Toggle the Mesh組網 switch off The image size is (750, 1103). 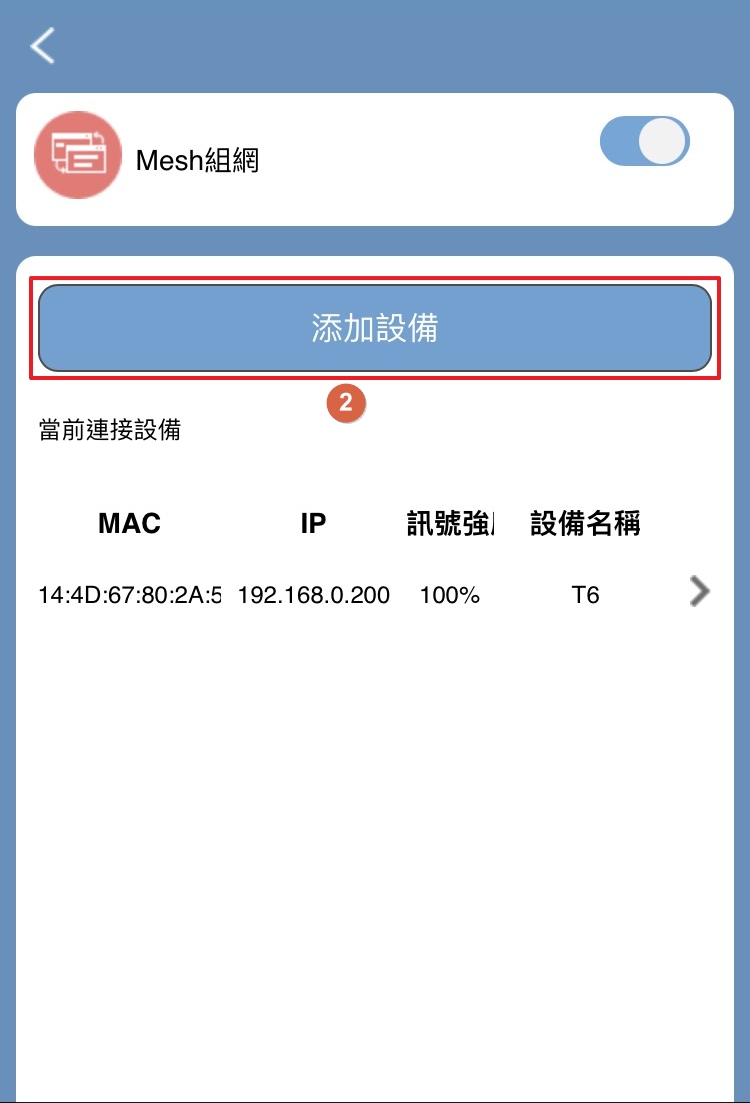click(644, 141)
